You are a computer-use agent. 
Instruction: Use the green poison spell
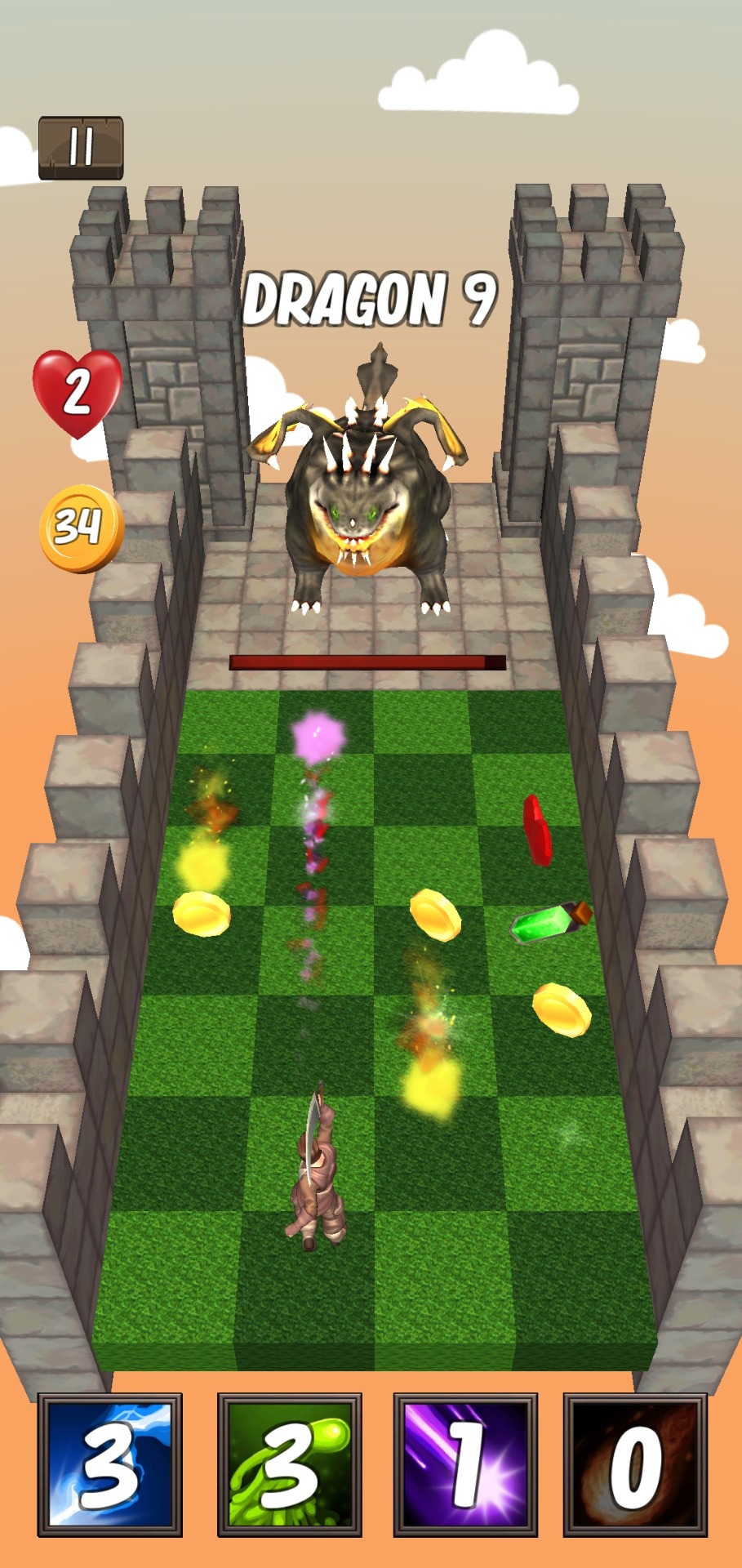289,1465
